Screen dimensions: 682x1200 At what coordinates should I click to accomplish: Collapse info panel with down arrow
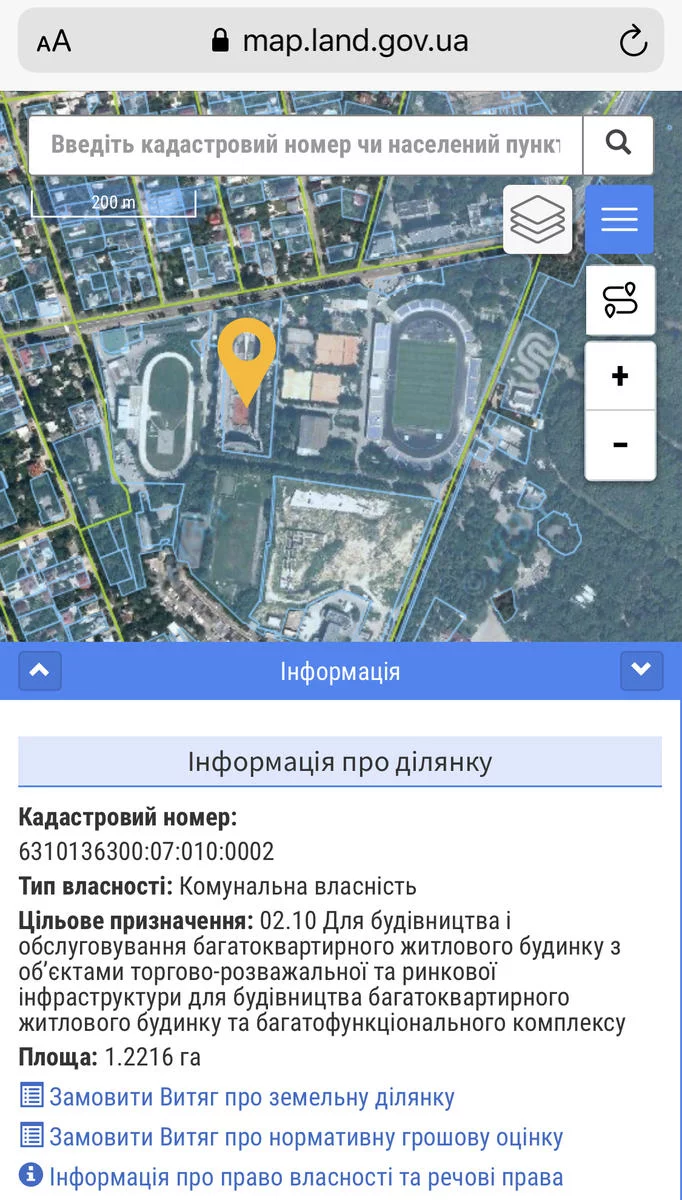click(641, 670)
